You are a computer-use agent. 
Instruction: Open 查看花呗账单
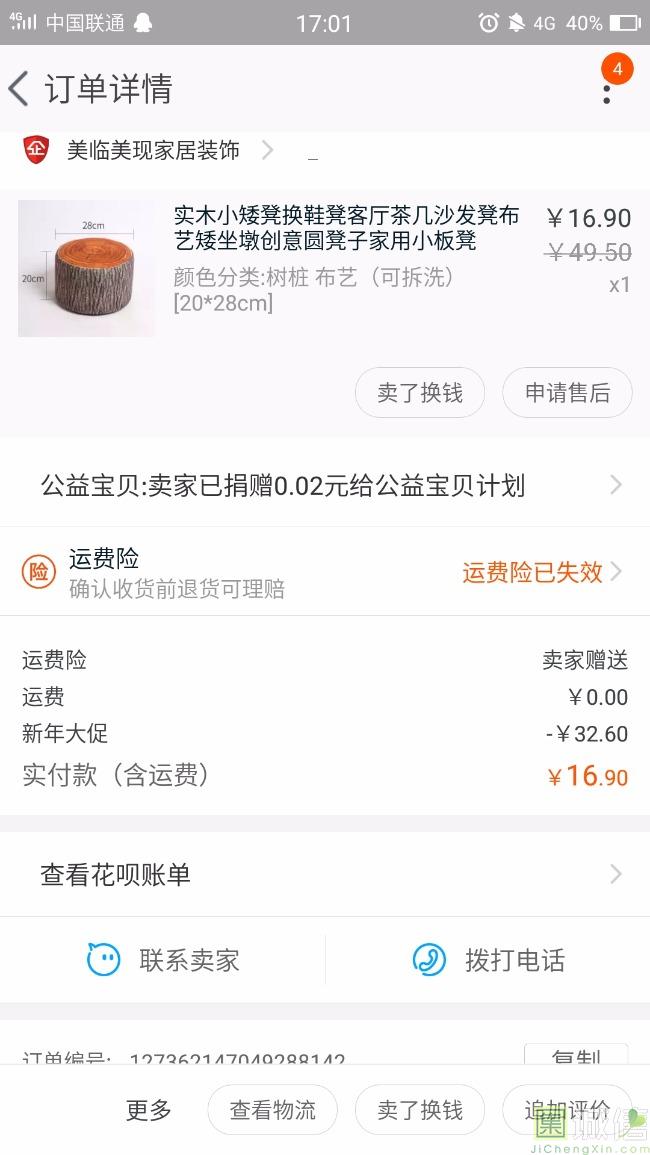click(x=325, y=875)
